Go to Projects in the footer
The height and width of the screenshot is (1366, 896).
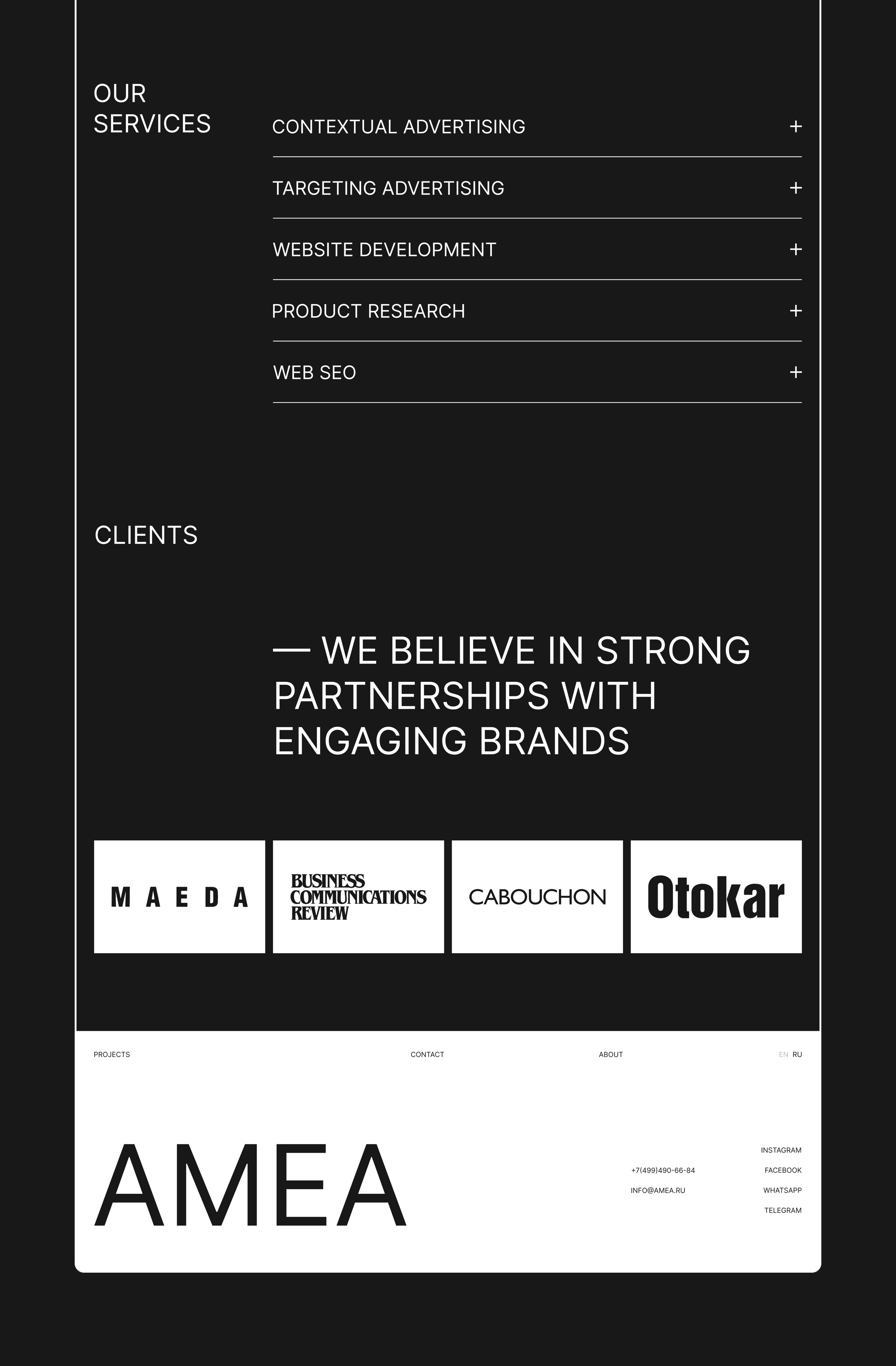pyautogui.click(x=112, y=1054)
